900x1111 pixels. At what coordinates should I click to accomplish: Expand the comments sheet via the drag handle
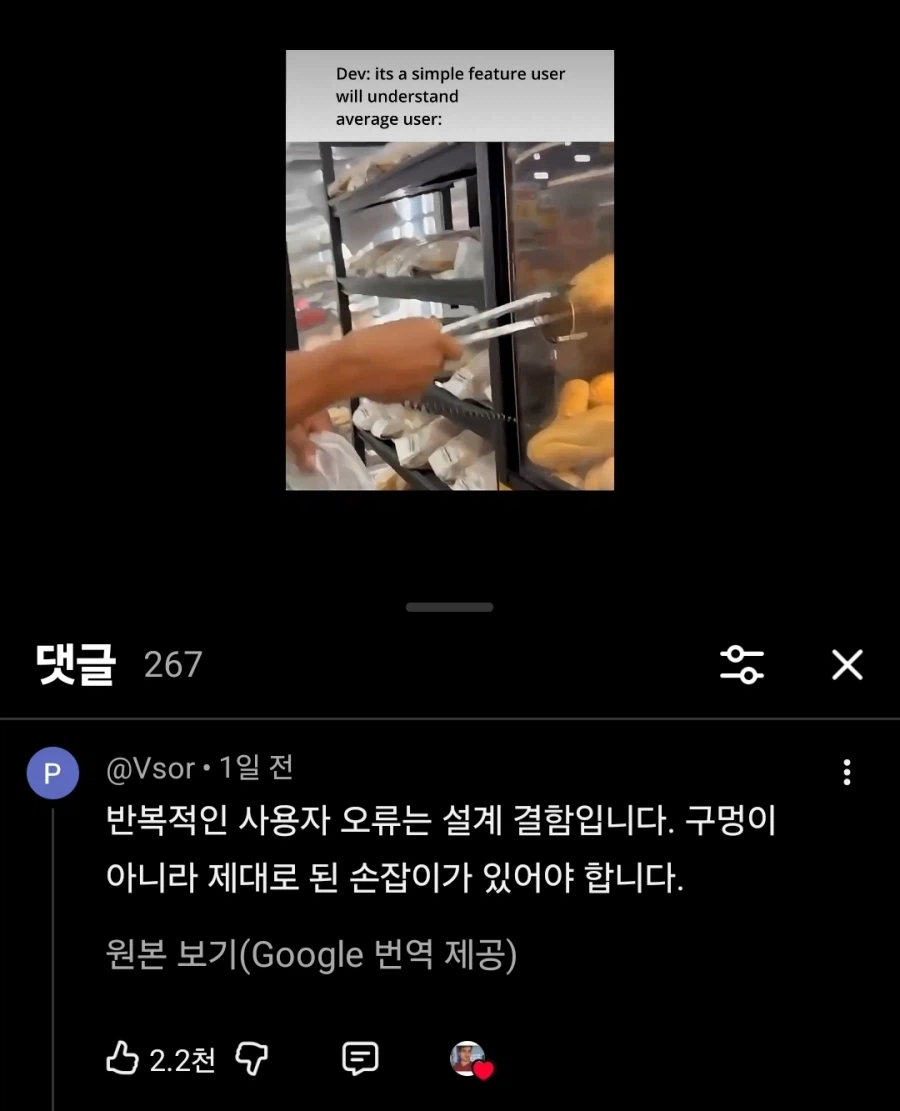coord(449,607)
